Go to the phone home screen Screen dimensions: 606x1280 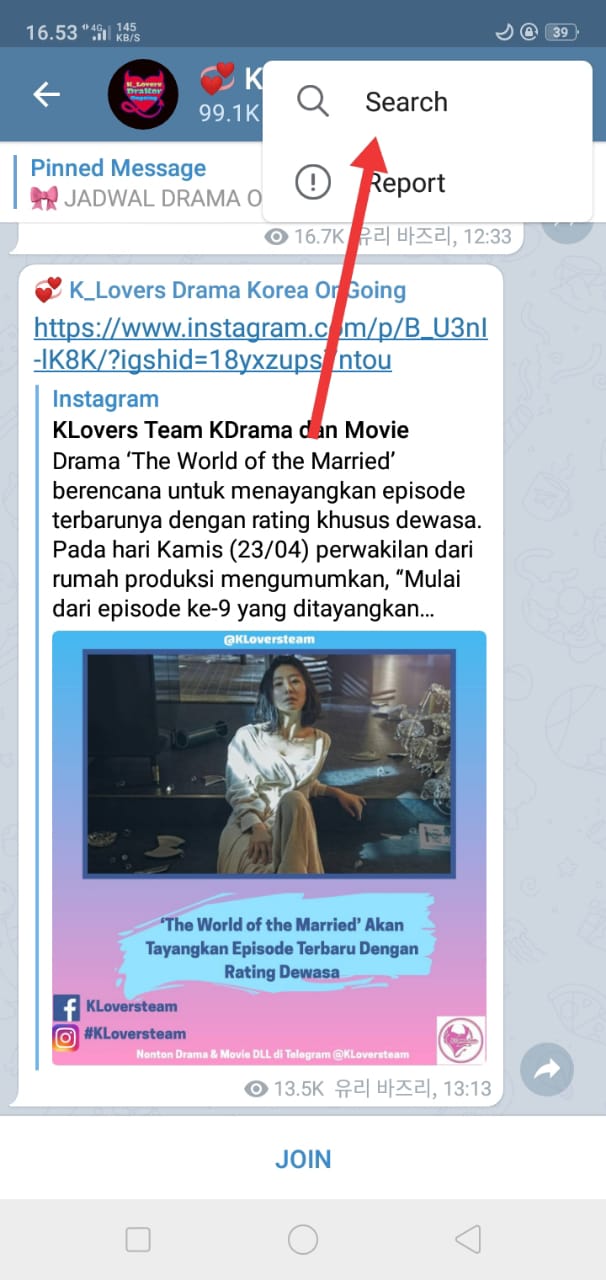pos(303,1240)
